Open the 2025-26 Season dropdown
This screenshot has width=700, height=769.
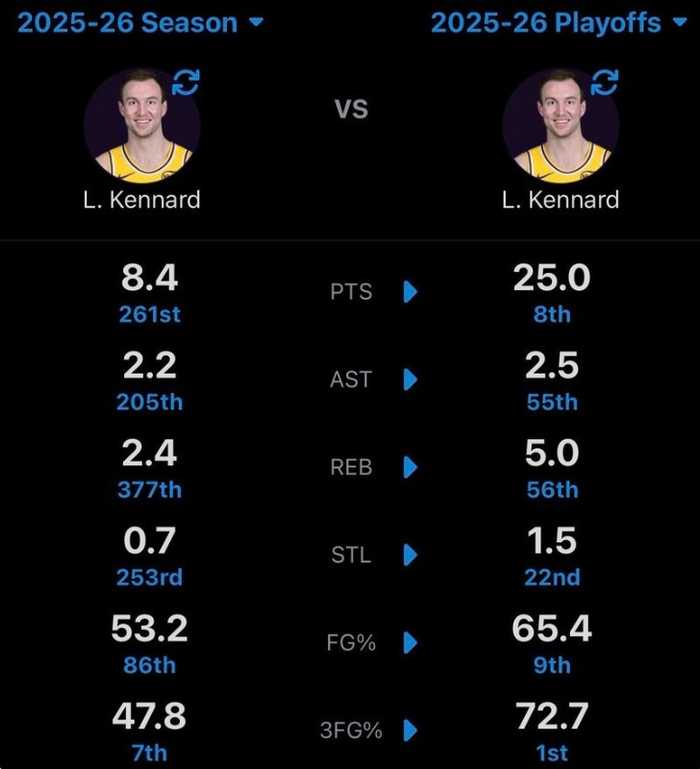140,22
